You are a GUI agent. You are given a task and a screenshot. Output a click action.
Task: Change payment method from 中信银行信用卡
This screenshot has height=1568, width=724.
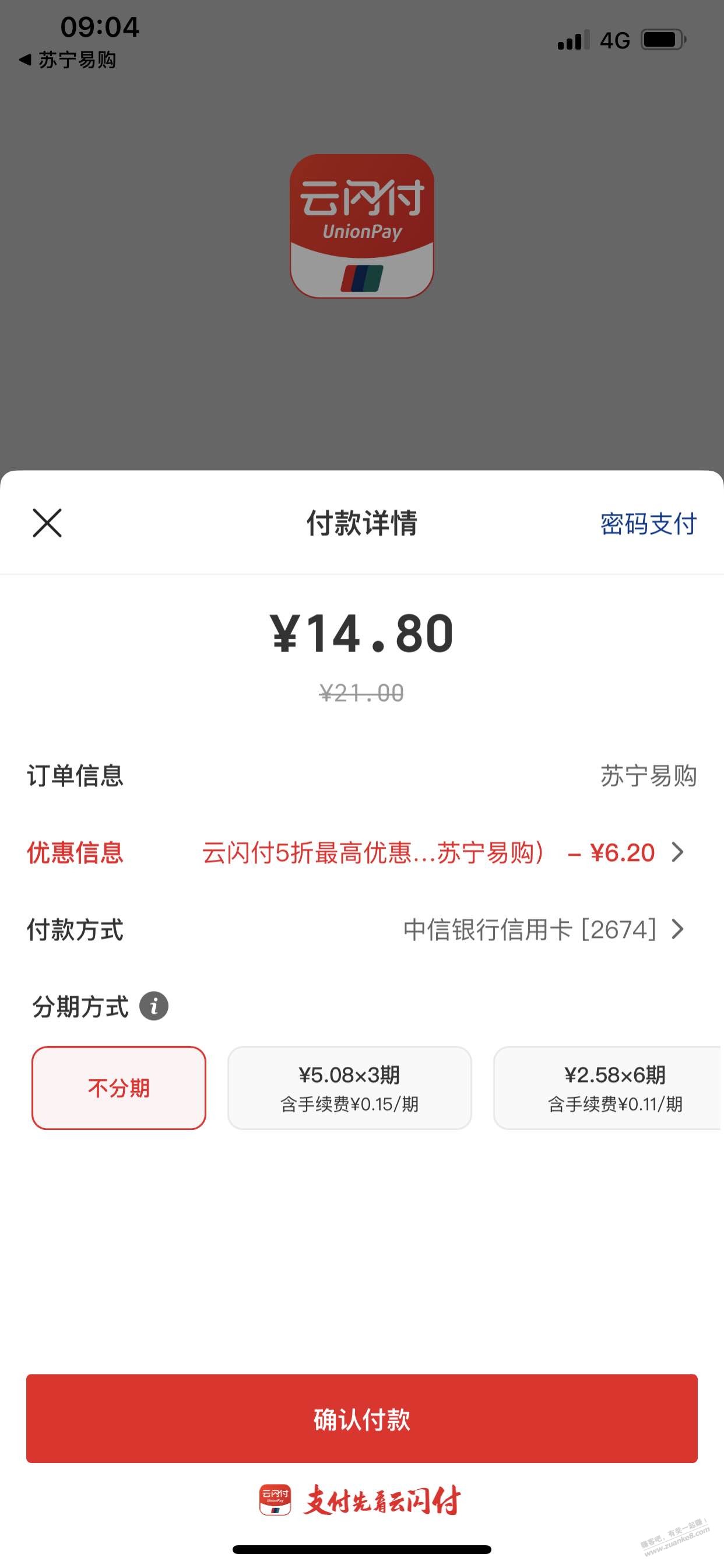(362, 929)
